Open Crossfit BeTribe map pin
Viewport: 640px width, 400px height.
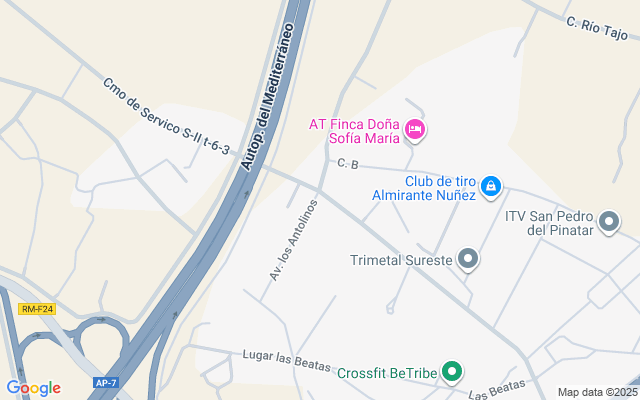[452, 373]
